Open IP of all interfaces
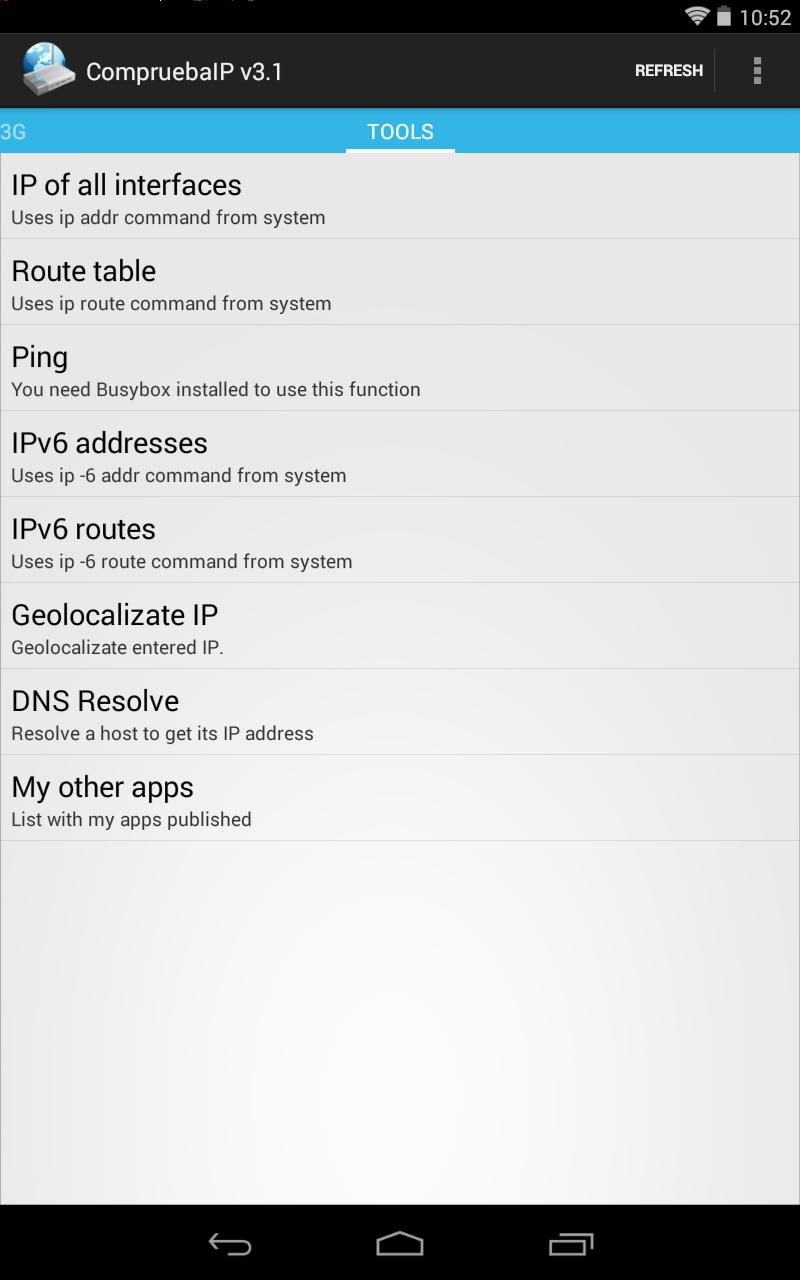Screen dimensions: 800x1280 (400, 197)
